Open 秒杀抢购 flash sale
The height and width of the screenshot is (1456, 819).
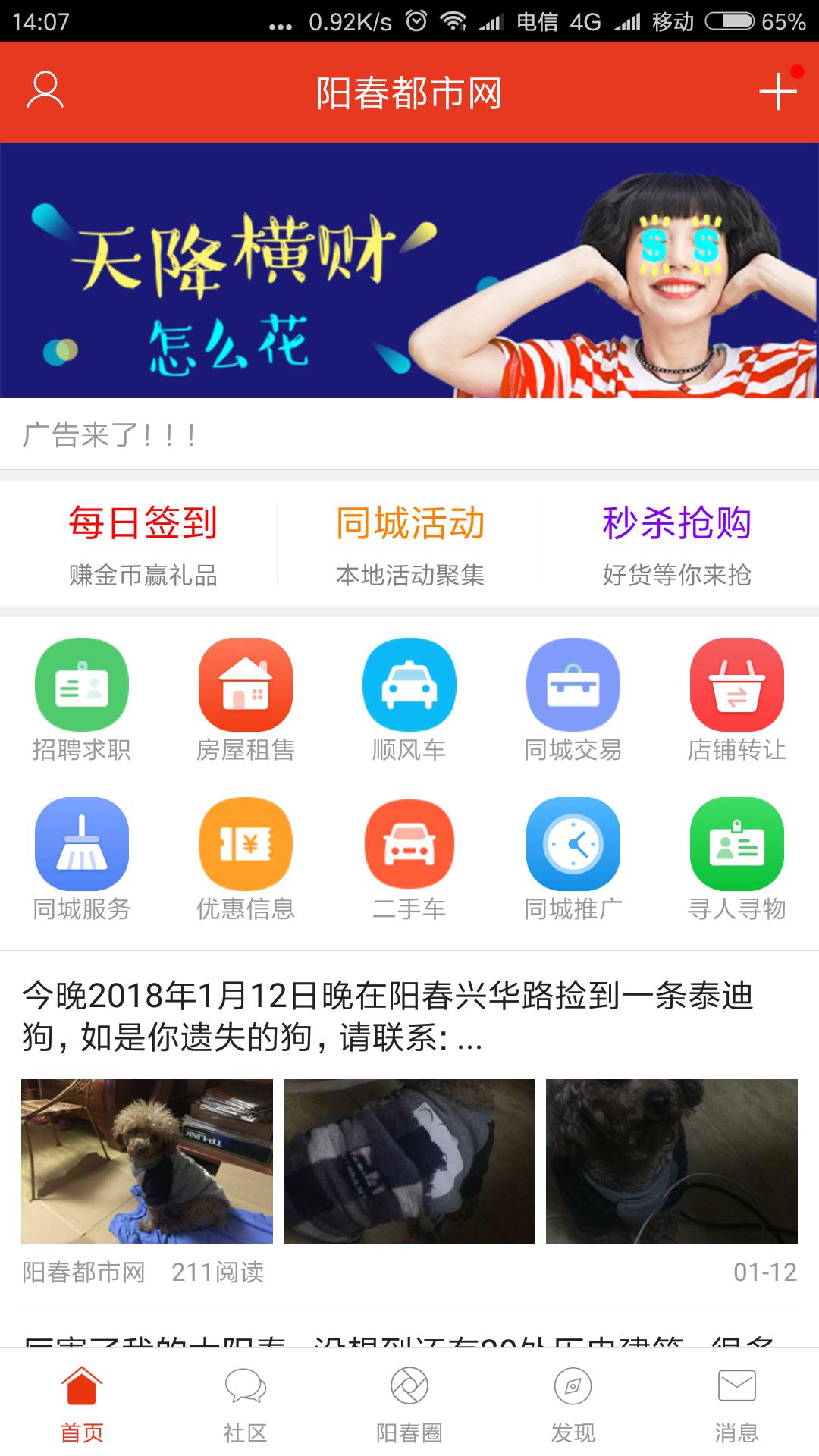tap(676, 544)
